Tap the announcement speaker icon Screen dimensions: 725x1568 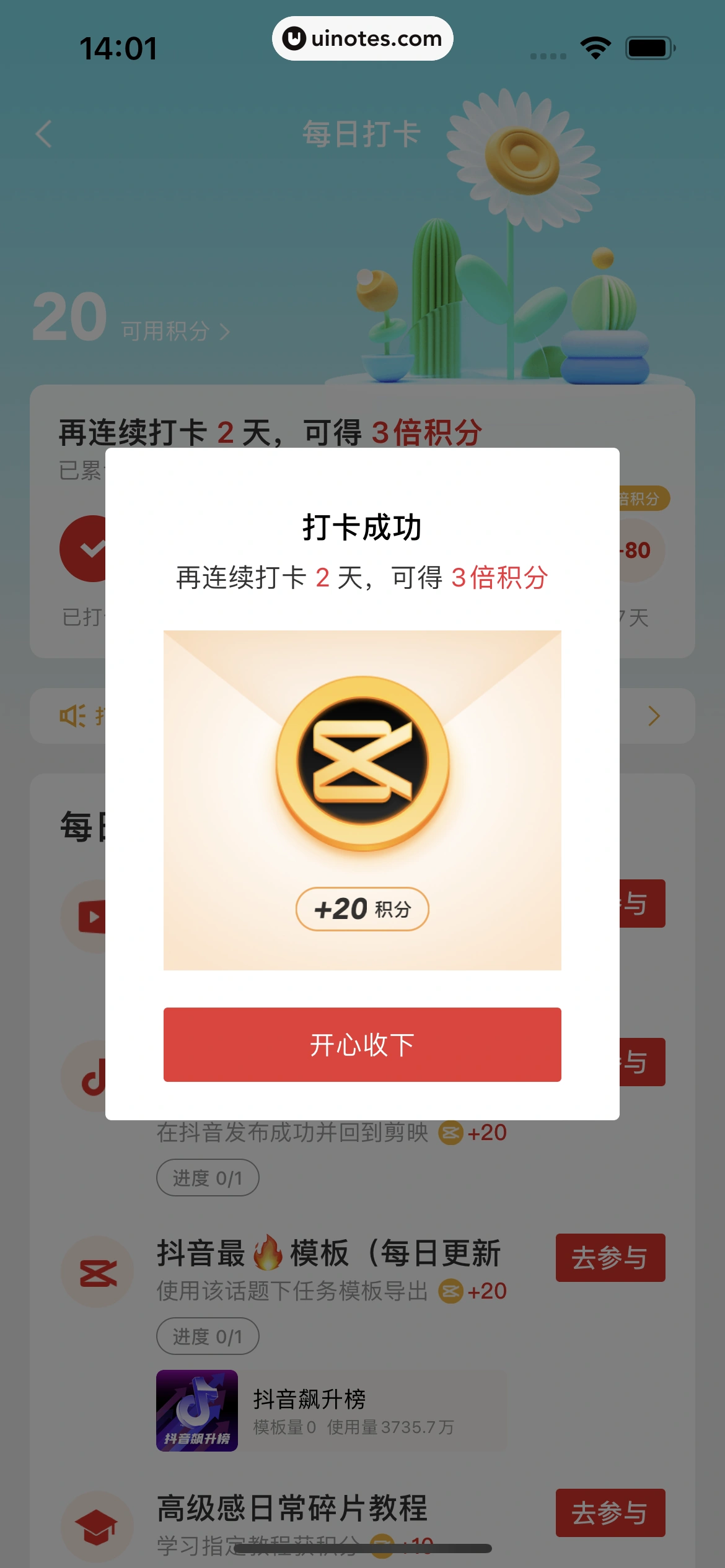click(x=73, y=716)
